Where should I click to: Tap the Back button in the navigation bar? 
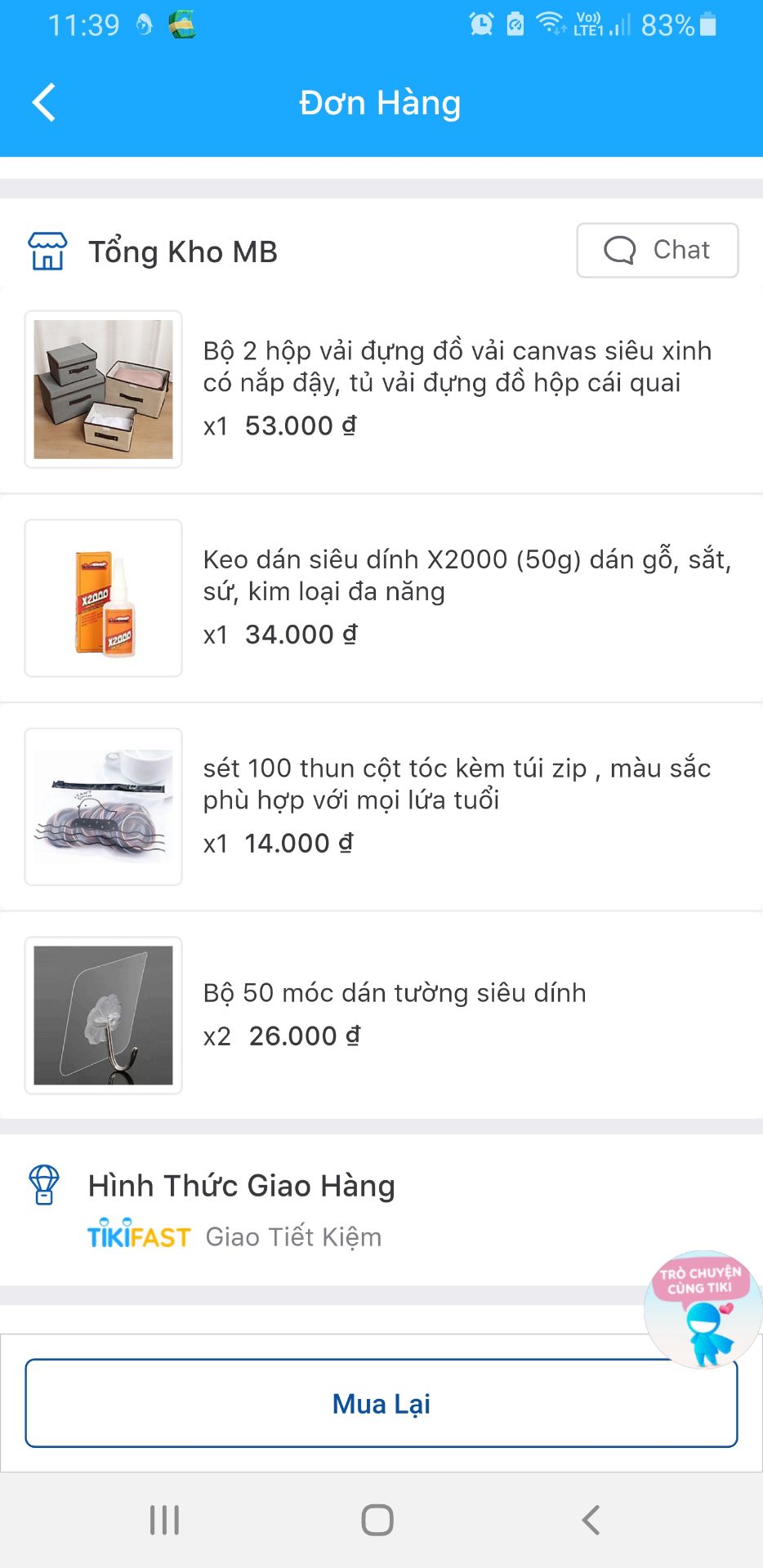(x=591, y=1520)
